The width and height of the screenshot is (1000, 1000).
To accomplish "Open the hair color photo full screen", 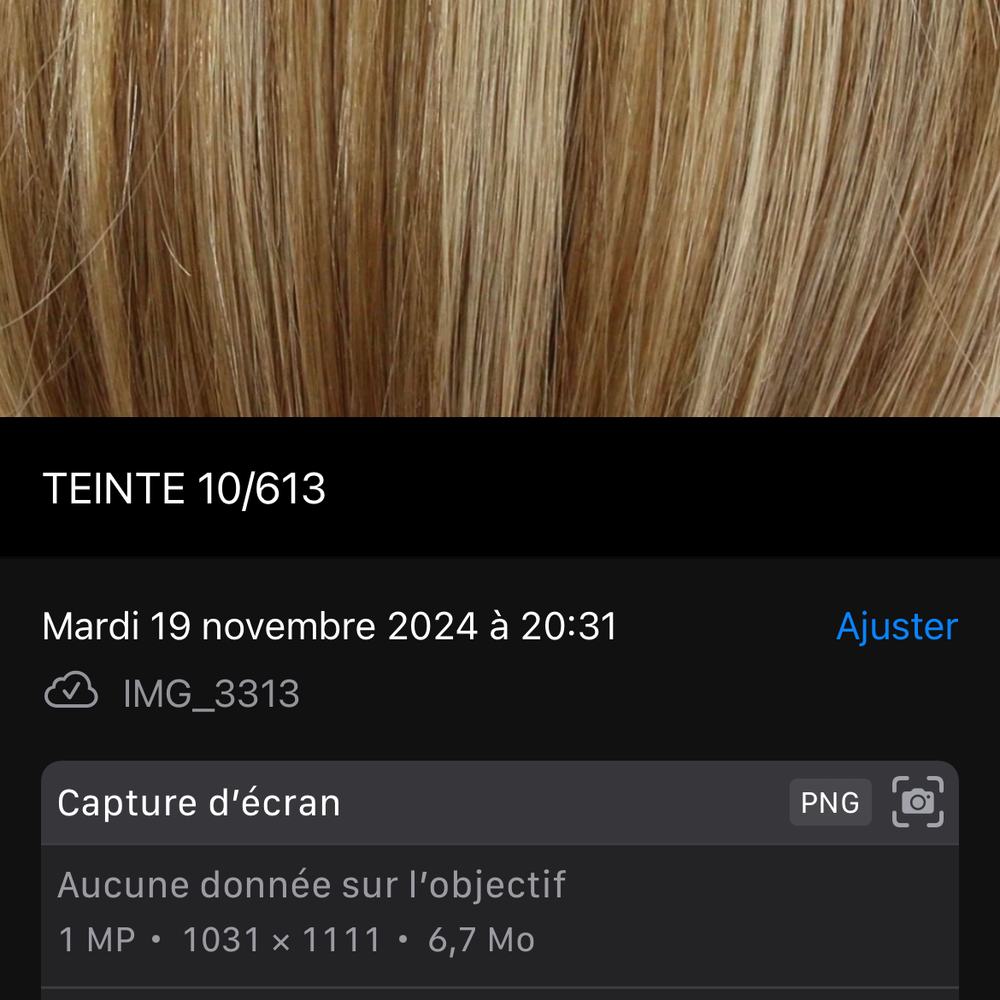I will (x=500, y=208).
